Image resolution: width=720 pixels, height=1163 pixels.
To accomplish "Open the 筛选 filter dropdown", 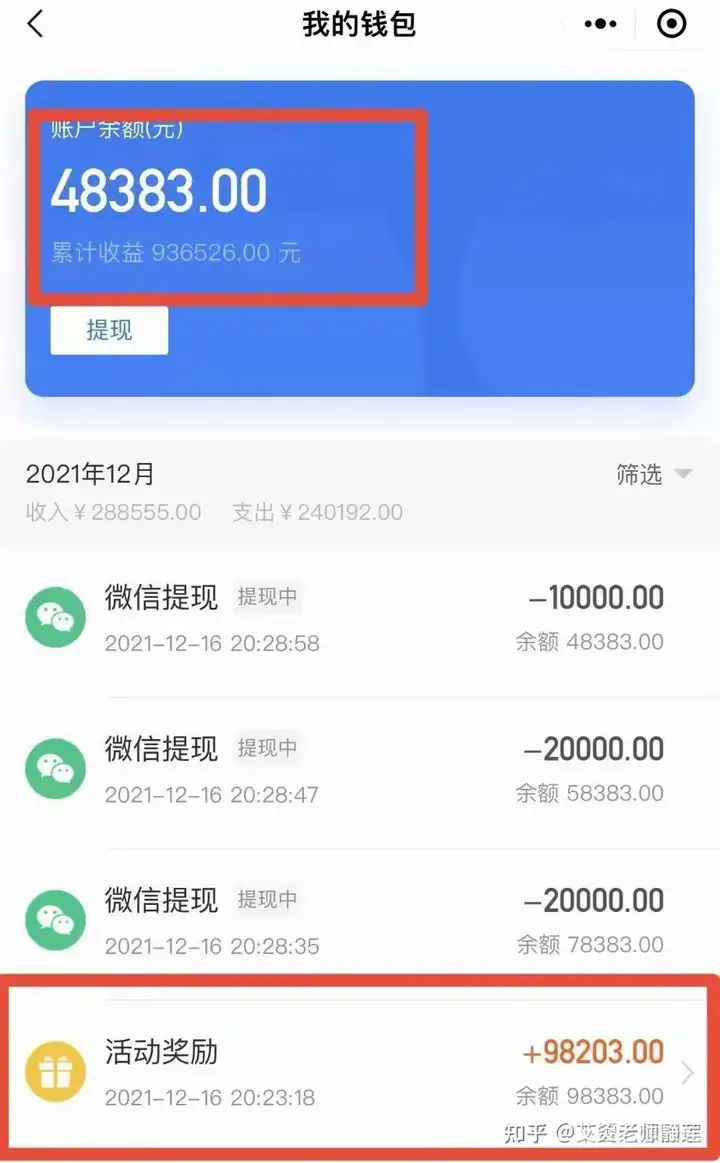I will [653, 474].
